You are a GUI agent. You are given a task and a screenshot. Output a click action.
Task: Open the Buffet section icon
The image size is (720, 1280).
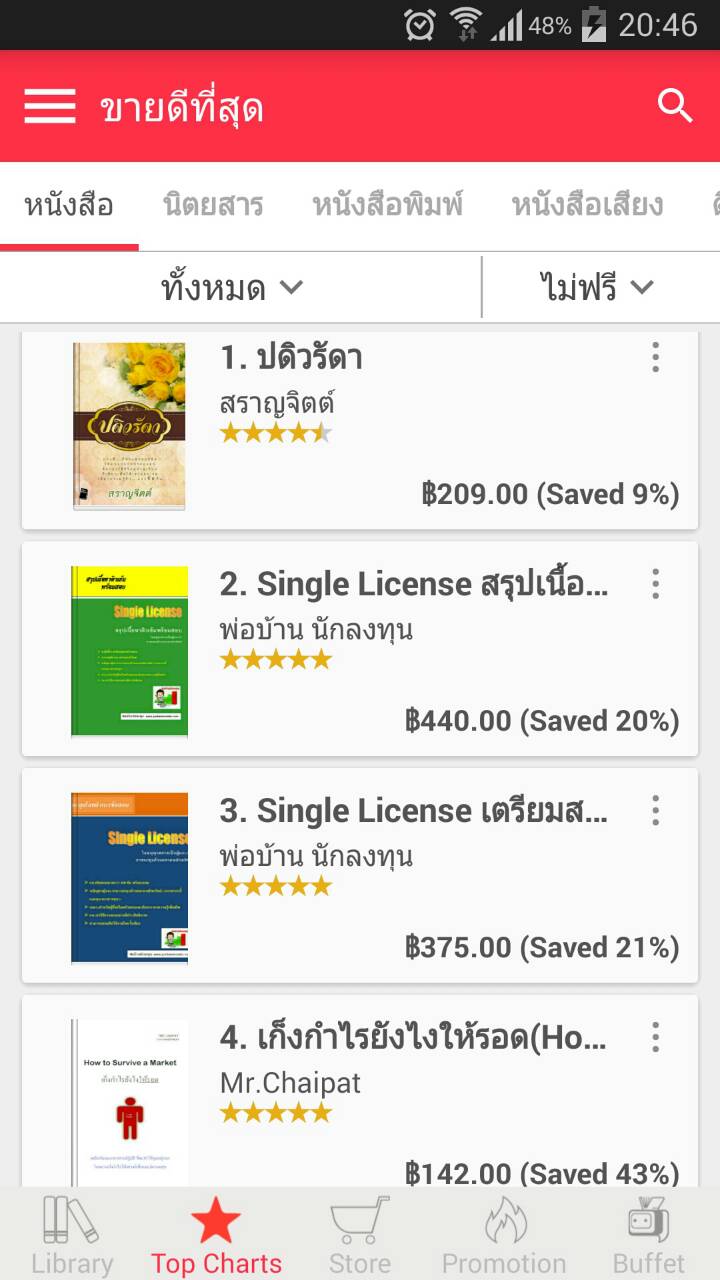coord(648,1218)
